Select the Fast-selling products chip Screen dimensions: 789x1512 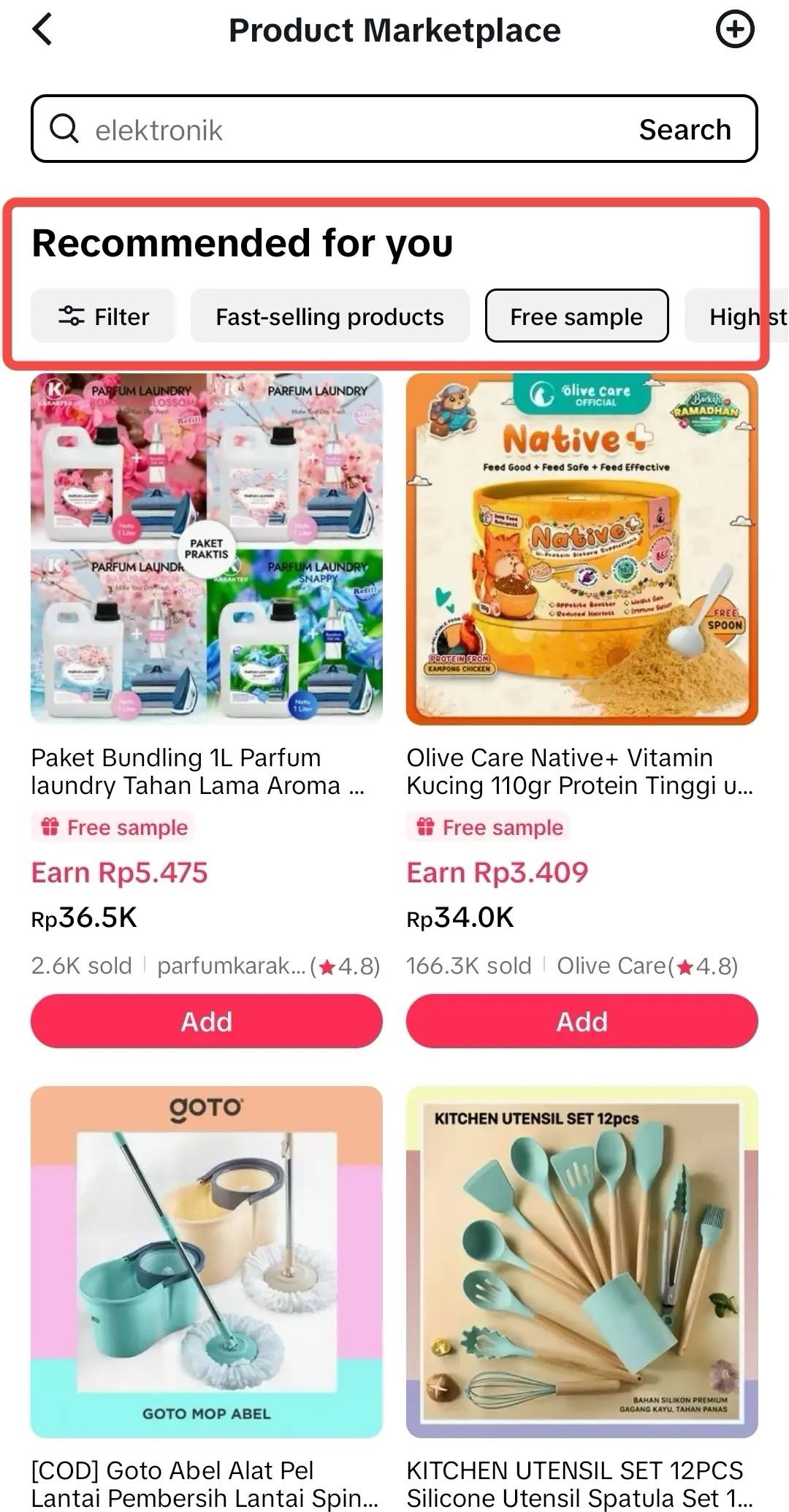(x=329, y=316)
